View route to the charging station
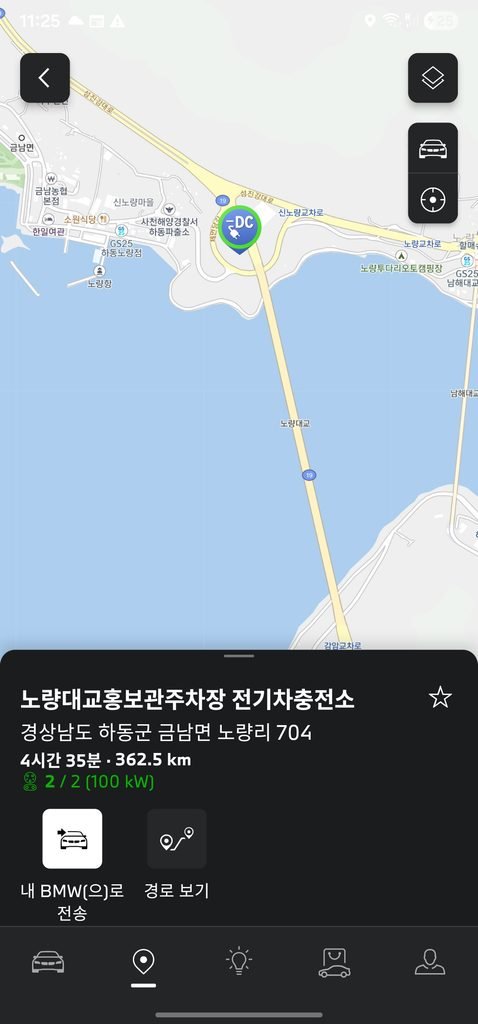 coord(177,839)
